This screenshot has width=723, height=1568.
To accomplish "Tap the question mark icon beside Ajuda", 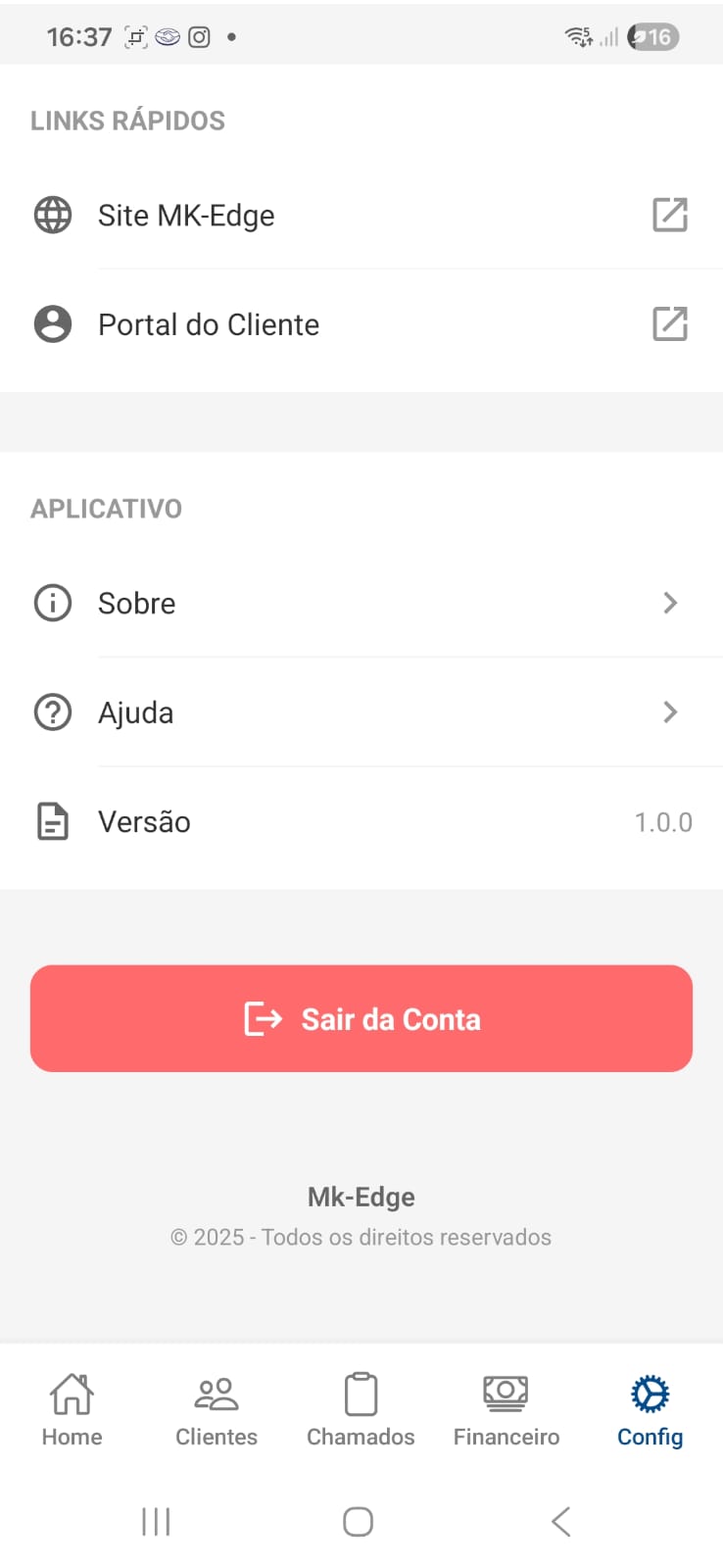I will [x=52, y=711].
